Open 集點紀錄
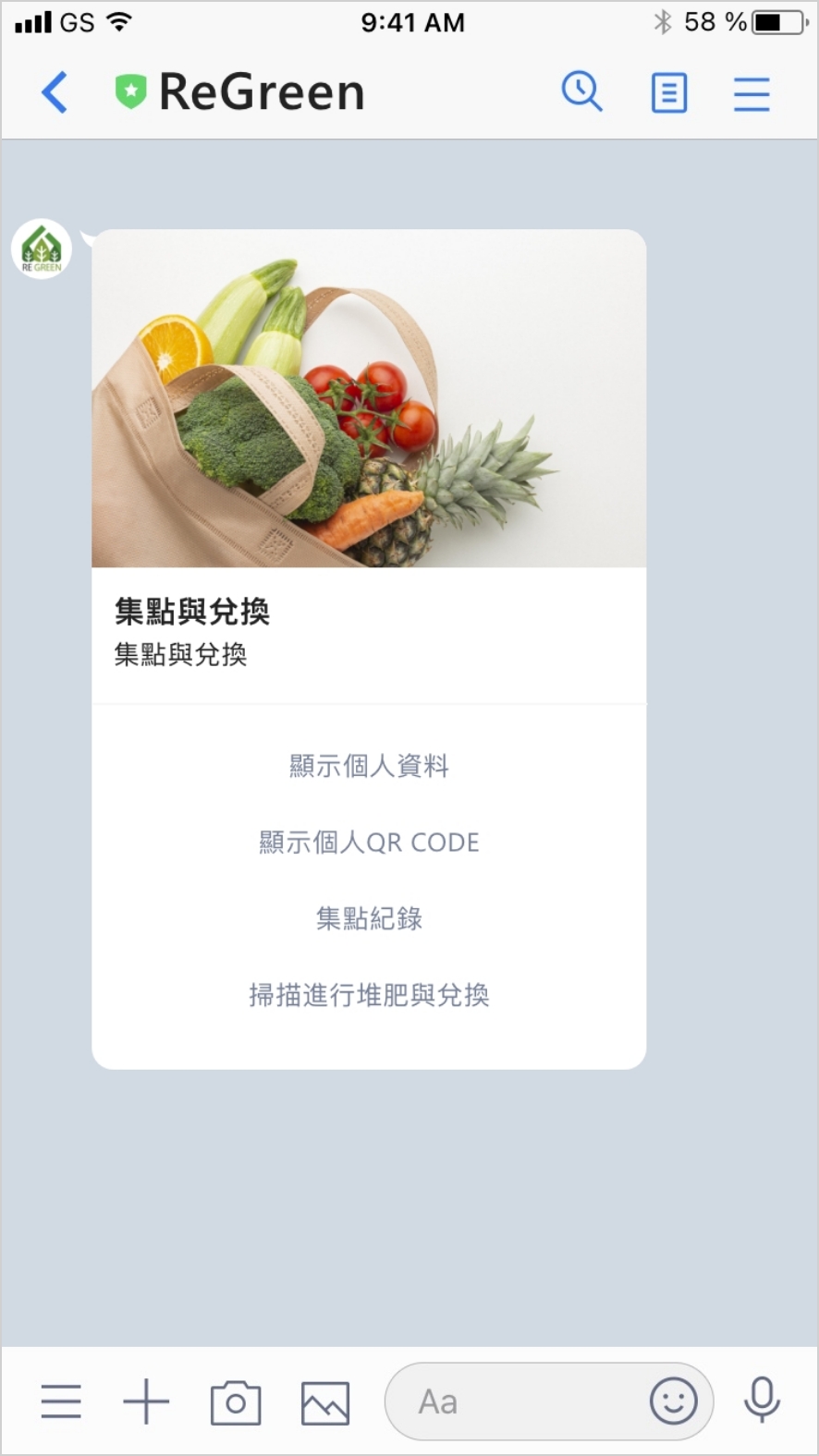This screenshot has height=1456, width=819. click(369, 918)
